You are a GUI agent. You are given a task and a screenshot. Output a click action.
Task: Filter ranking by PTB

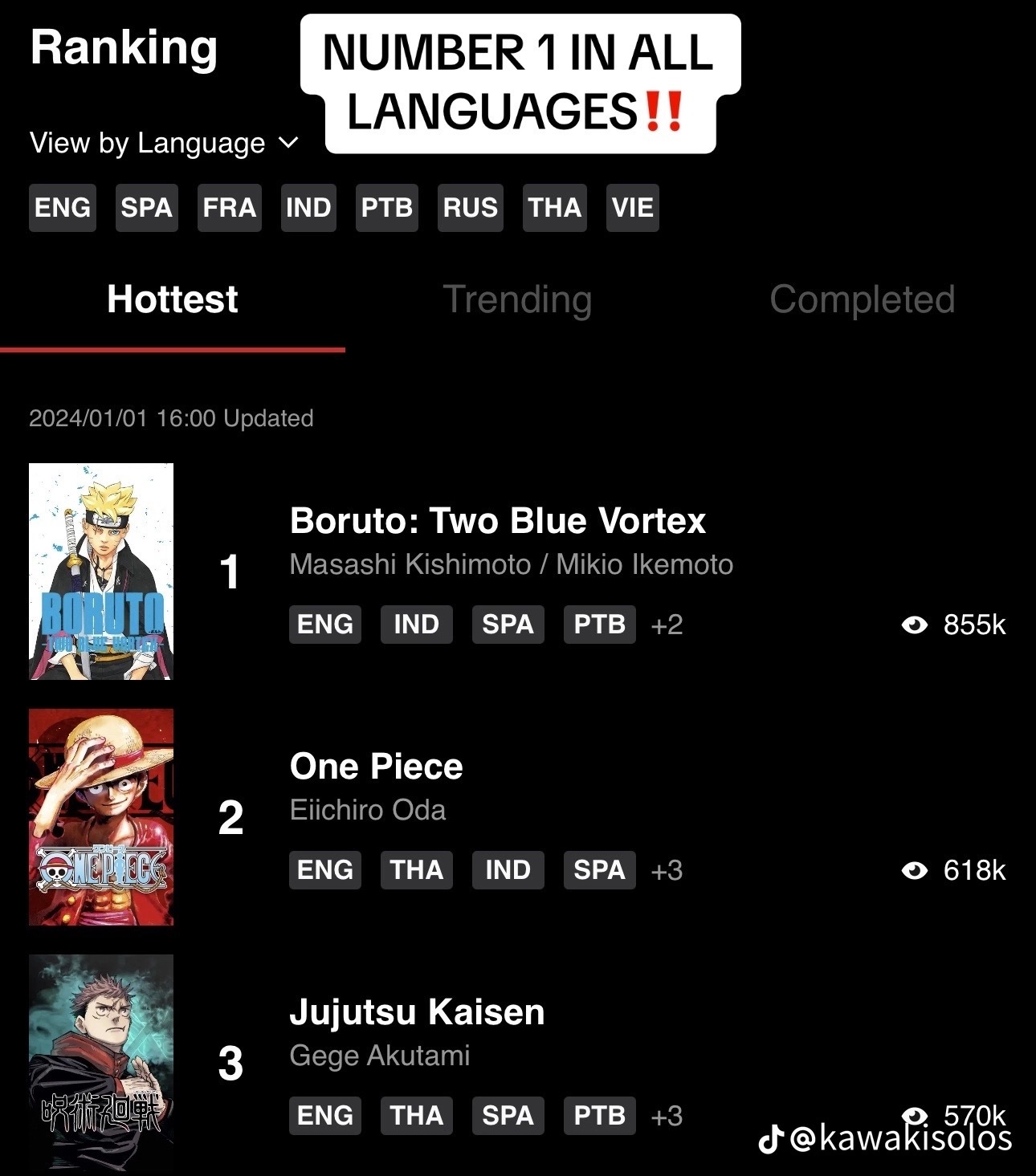386,208
